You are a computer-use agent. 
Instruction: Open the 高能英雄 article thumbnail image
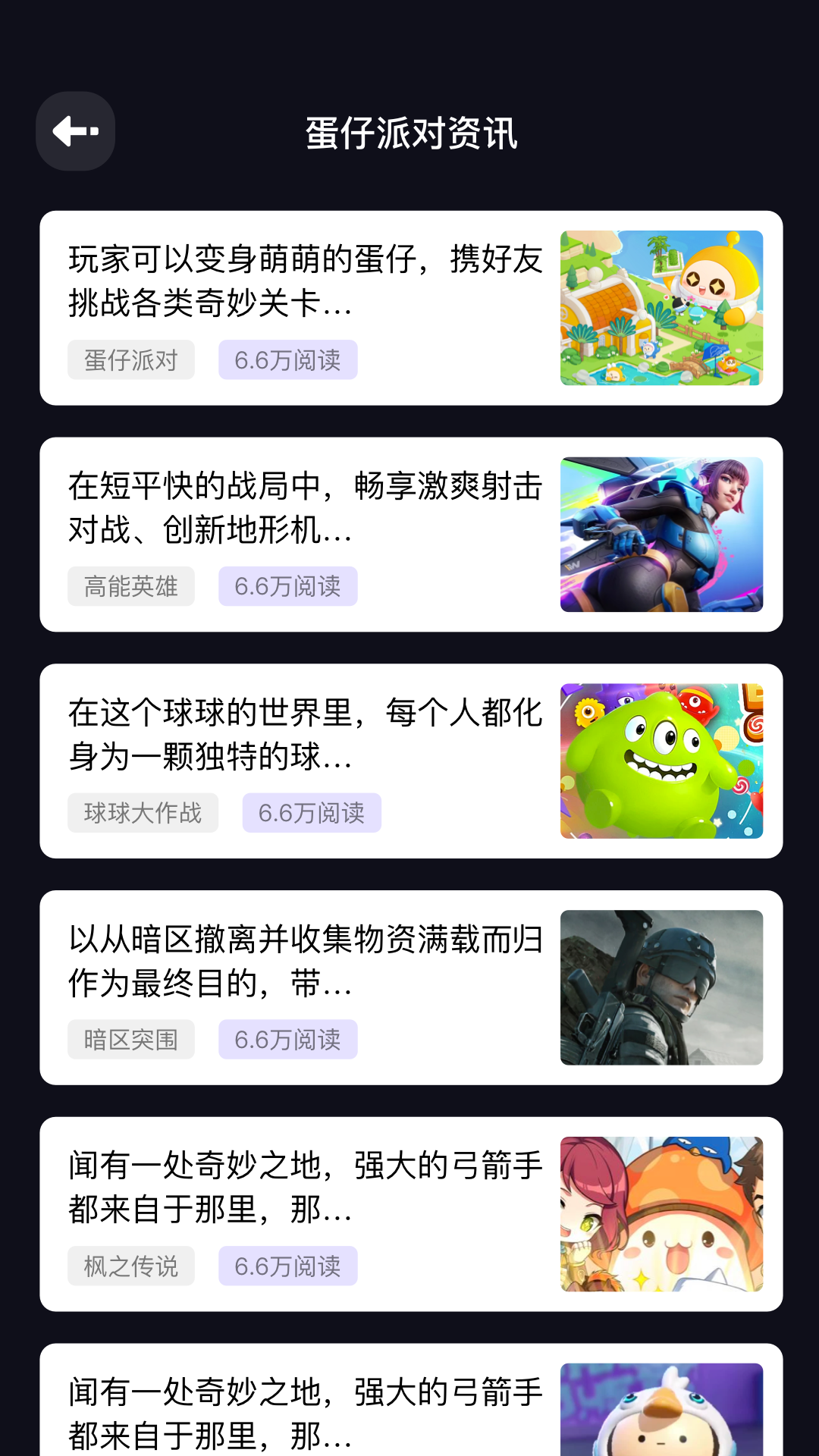[x=661, y=533]
